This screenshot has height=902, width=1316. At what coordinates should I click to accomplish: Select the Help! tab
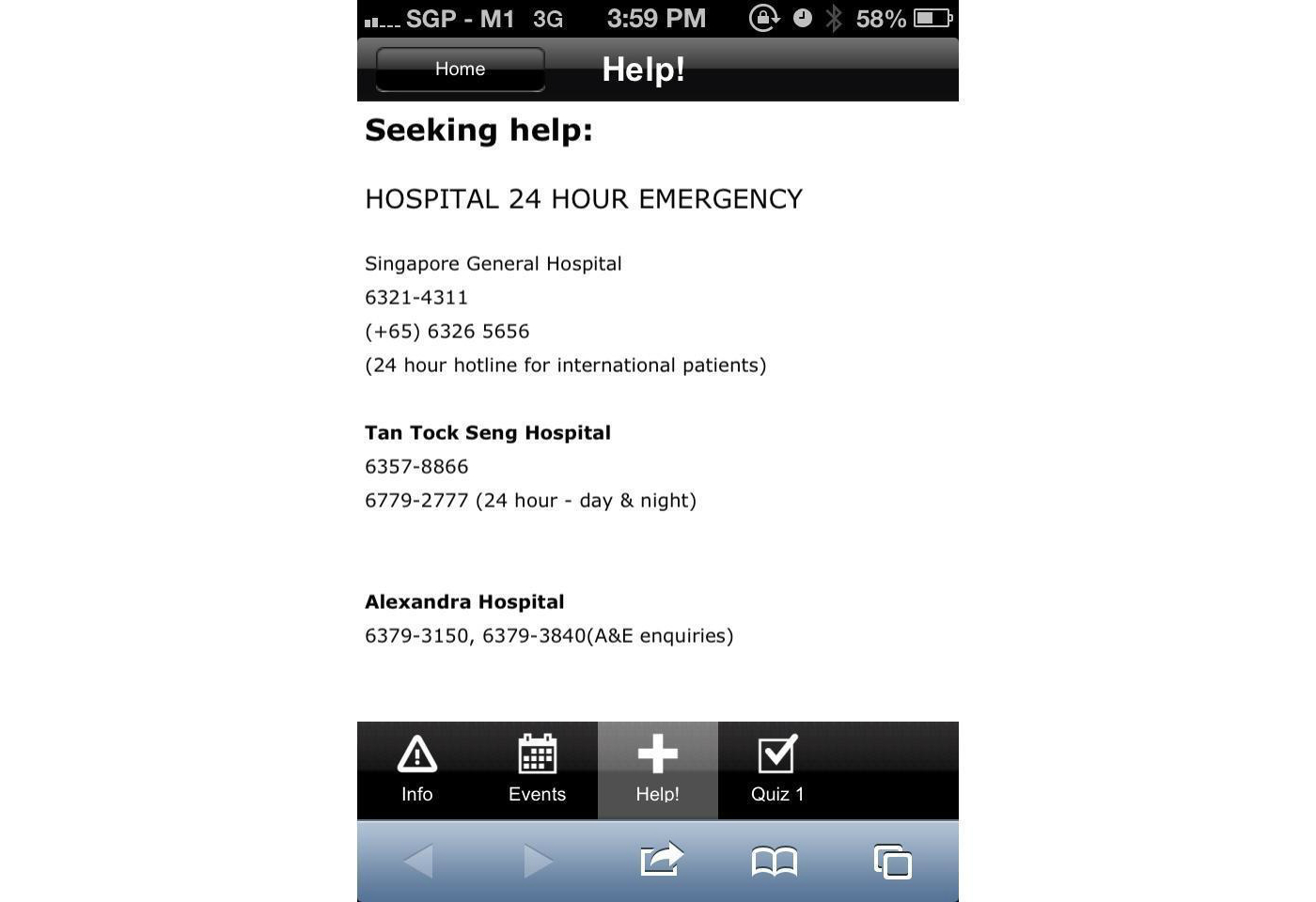pos(657,770)
